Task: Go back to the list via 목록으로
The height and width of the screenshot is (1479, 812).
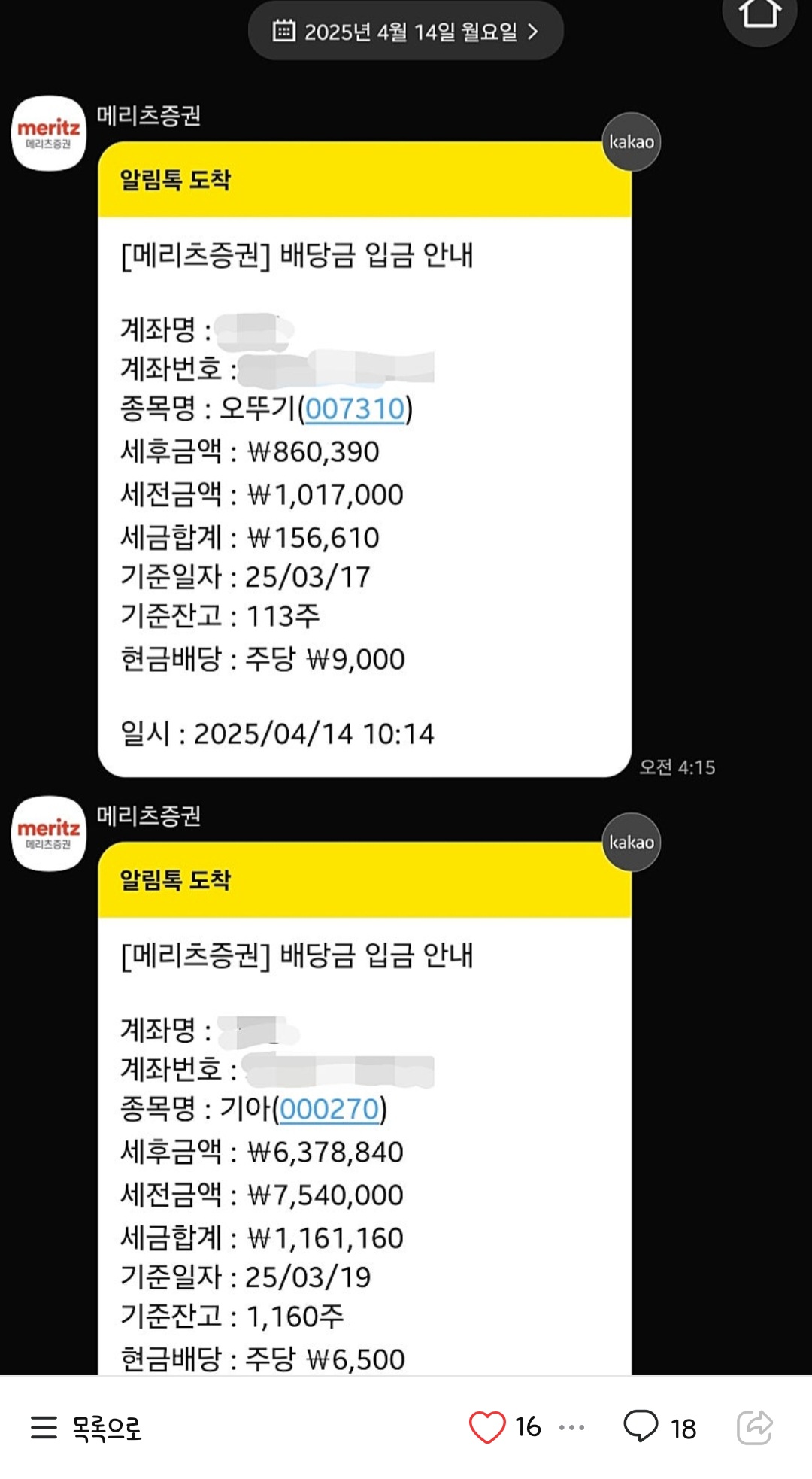Action: pos(86,1427)
